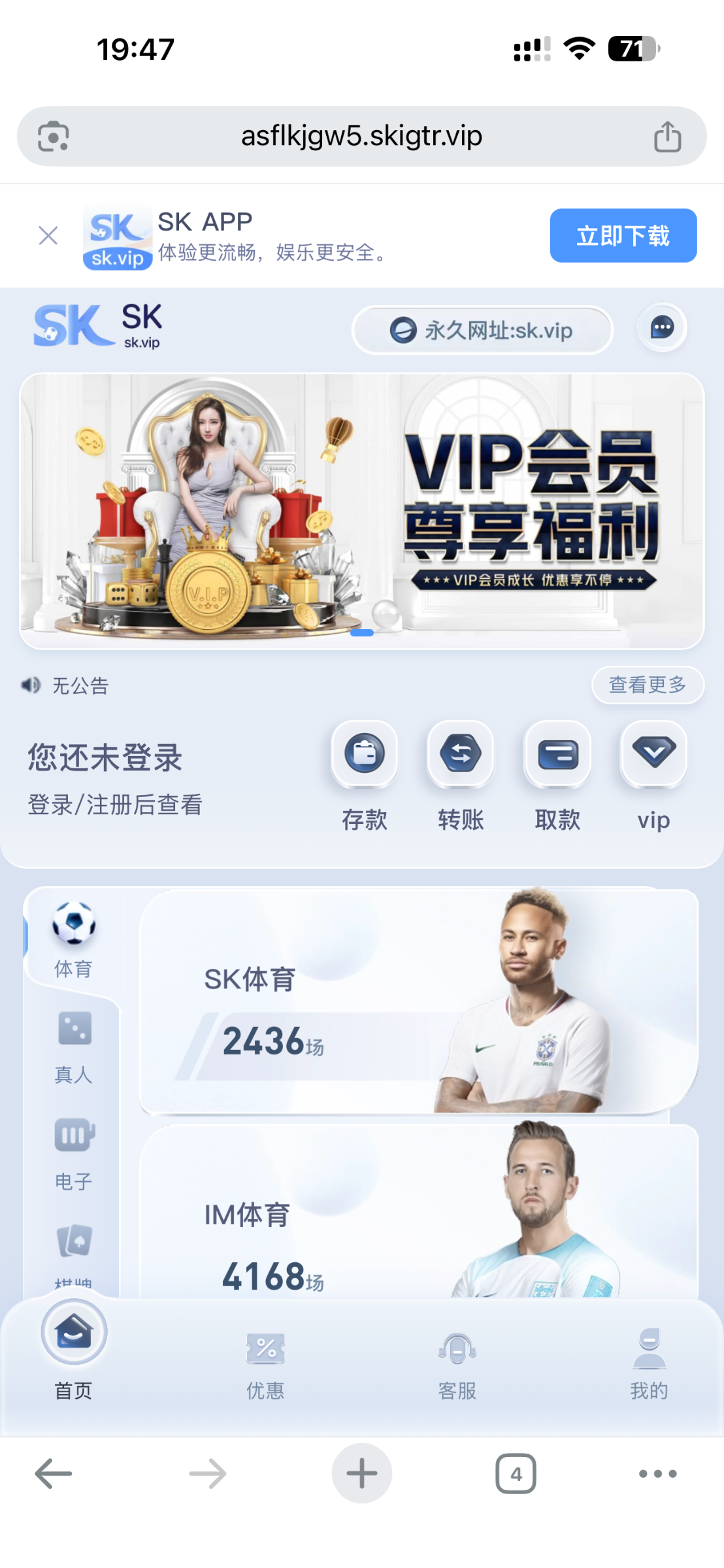Image resolution: width=724 pixels, height=1568 pixels.
Task: Open the SK体育 card
Action: click(x=418, y=1002)
